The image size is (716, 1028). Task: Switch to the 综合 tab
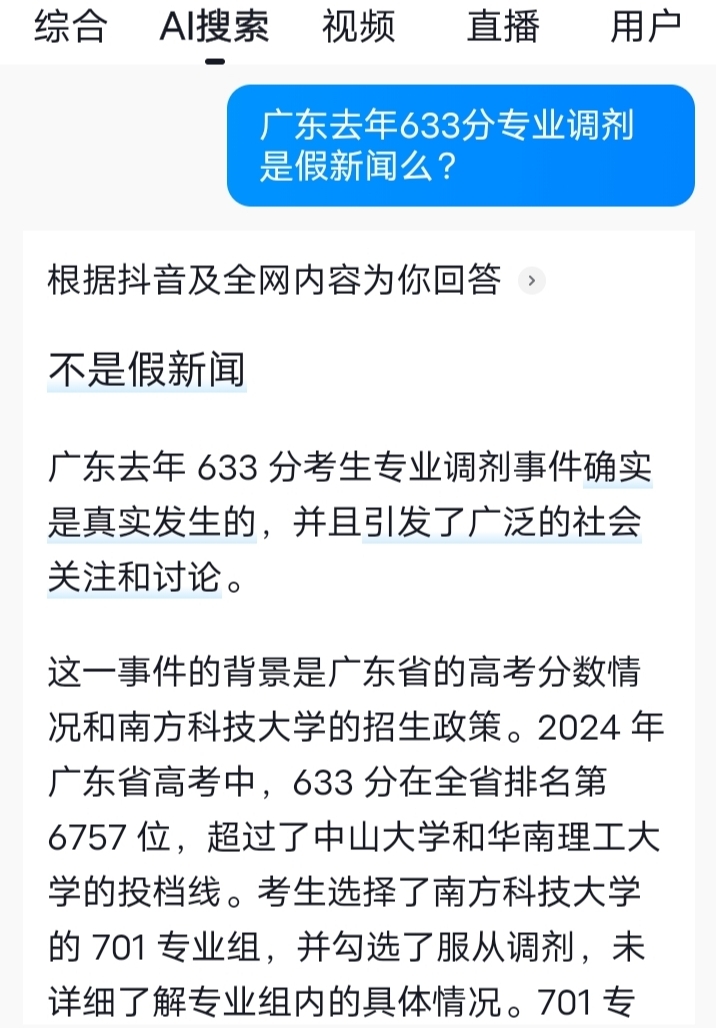click(70, 27)
